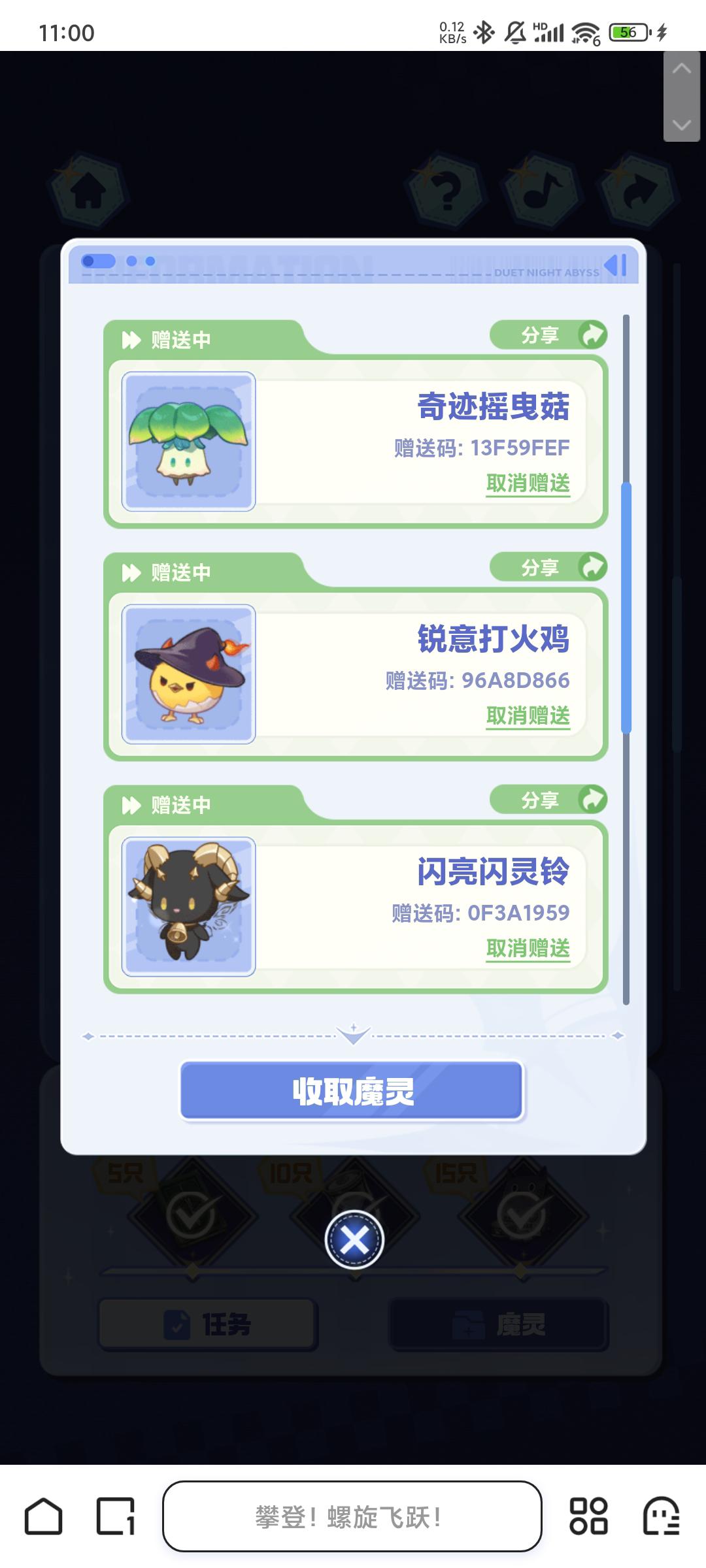Share the 闪亮闪灵铃 gift code
Image resolution: width=706 pixels, height=1568 pixels.
click(x=548, y=800)
